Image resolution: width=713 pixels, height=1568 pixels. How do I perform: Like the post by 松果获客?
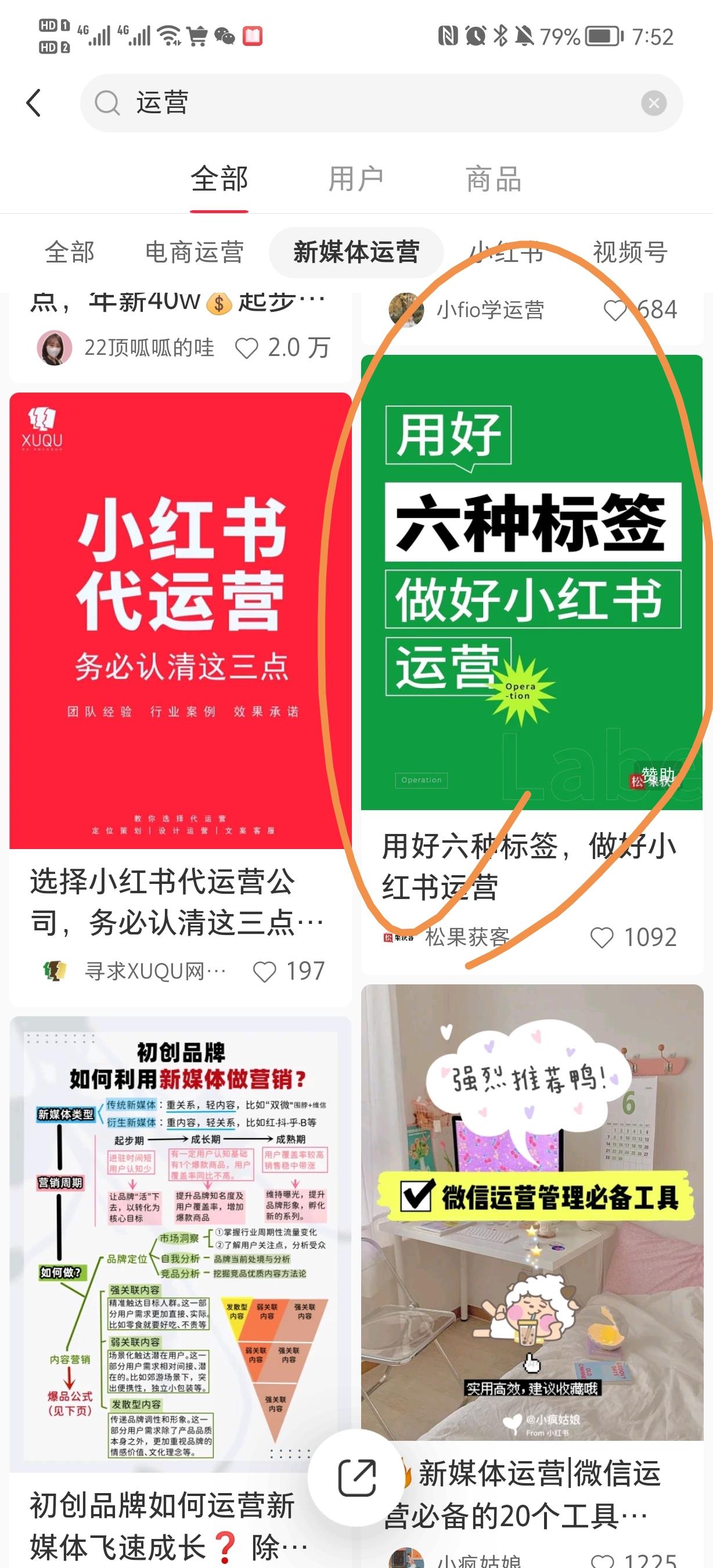click(602, 937)
